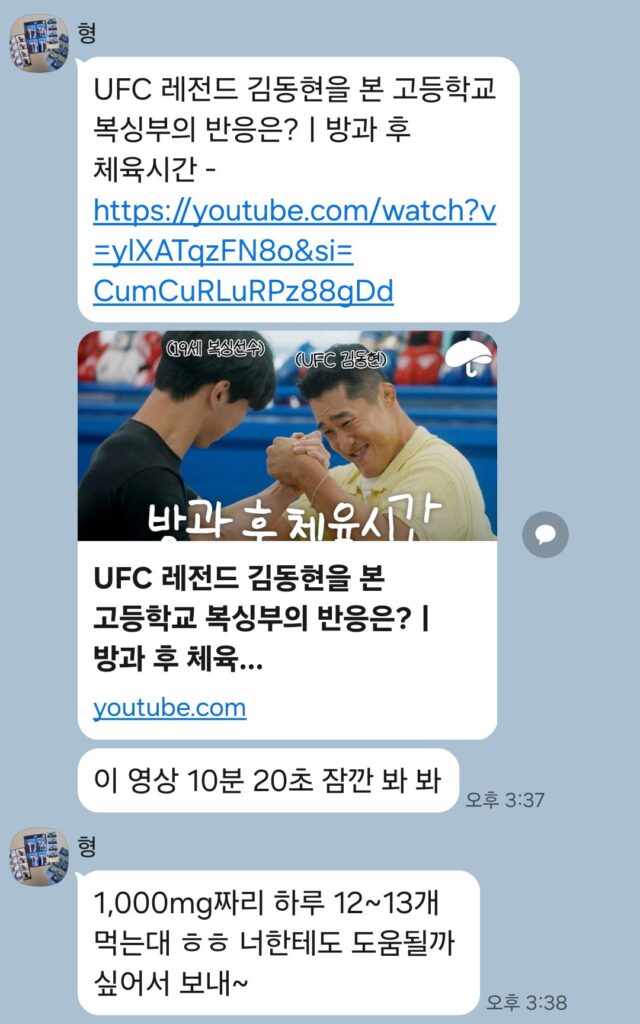
Task: Open 형's profile picture above the 1,000mg message
Action: [x=39, y=857]
